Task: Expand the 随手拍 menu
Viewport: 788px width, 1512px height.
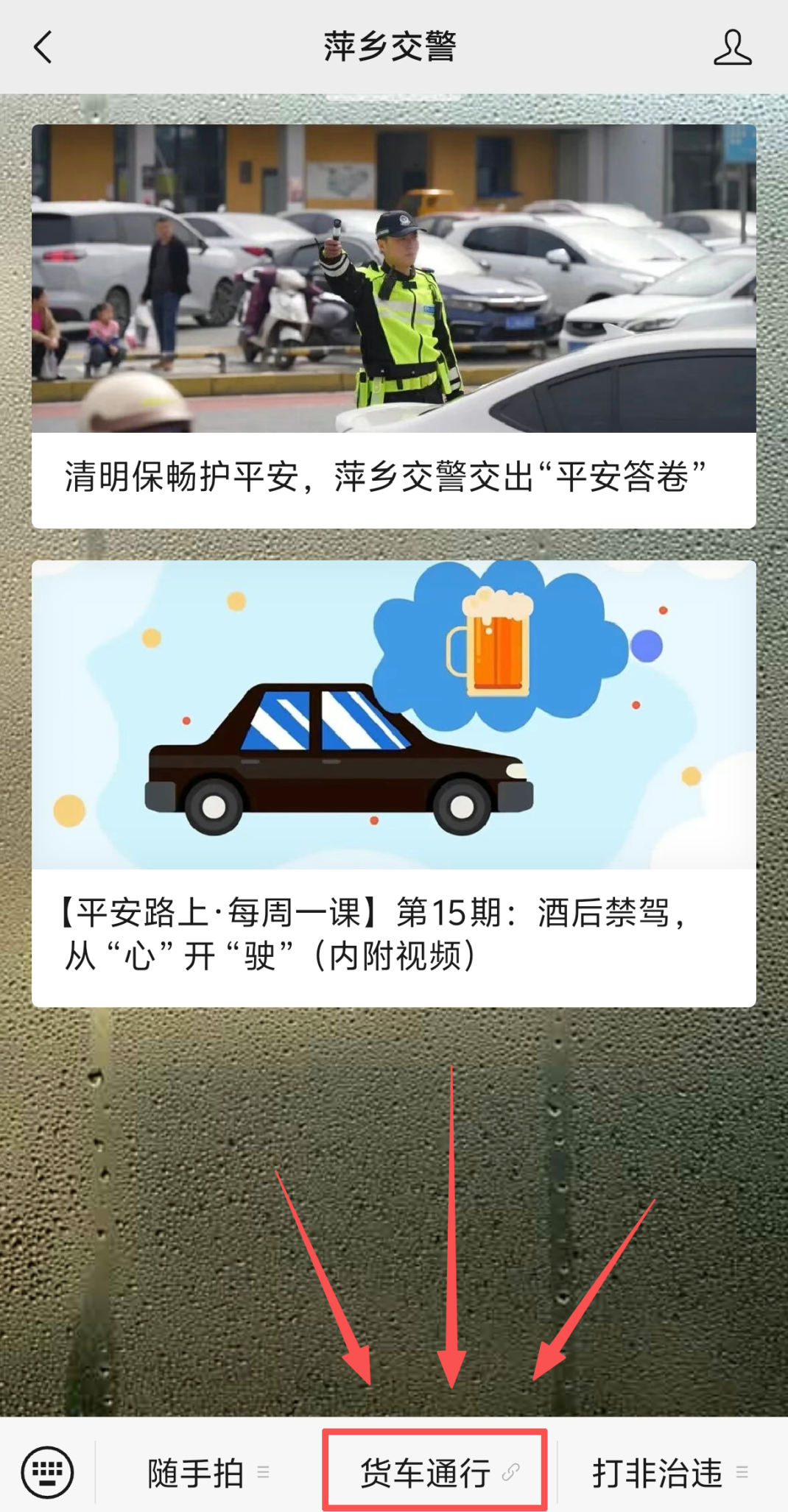Action: [x=208, y=1473]
